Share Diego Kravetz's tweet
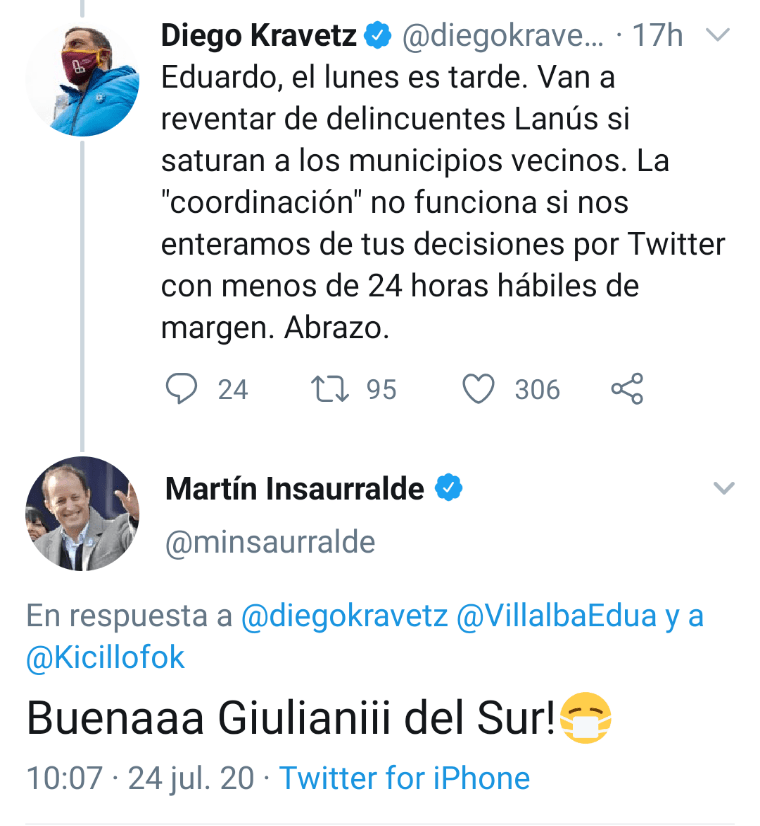The height and width of the screenshot is (826, 760). click(x=627, y=389)
